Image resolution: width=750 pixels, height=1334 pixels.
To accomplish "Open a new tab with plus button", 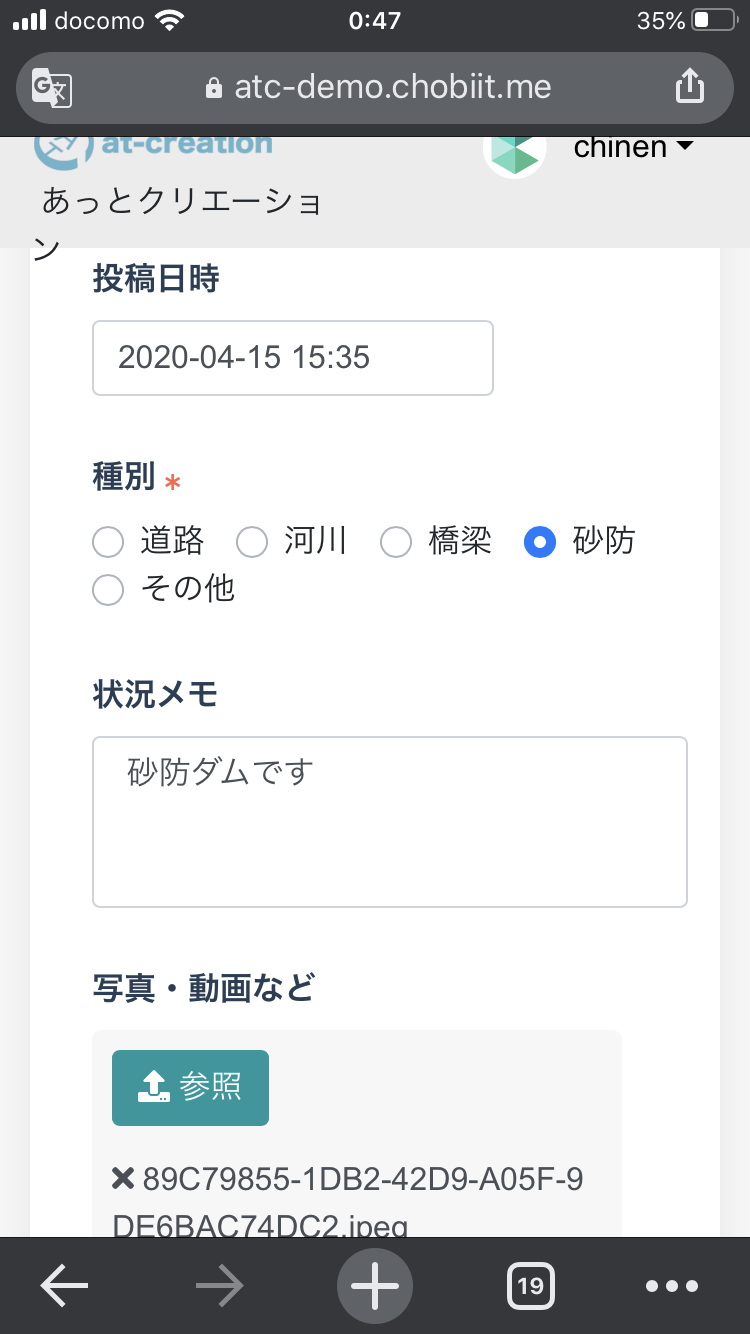I will 375,1286.
